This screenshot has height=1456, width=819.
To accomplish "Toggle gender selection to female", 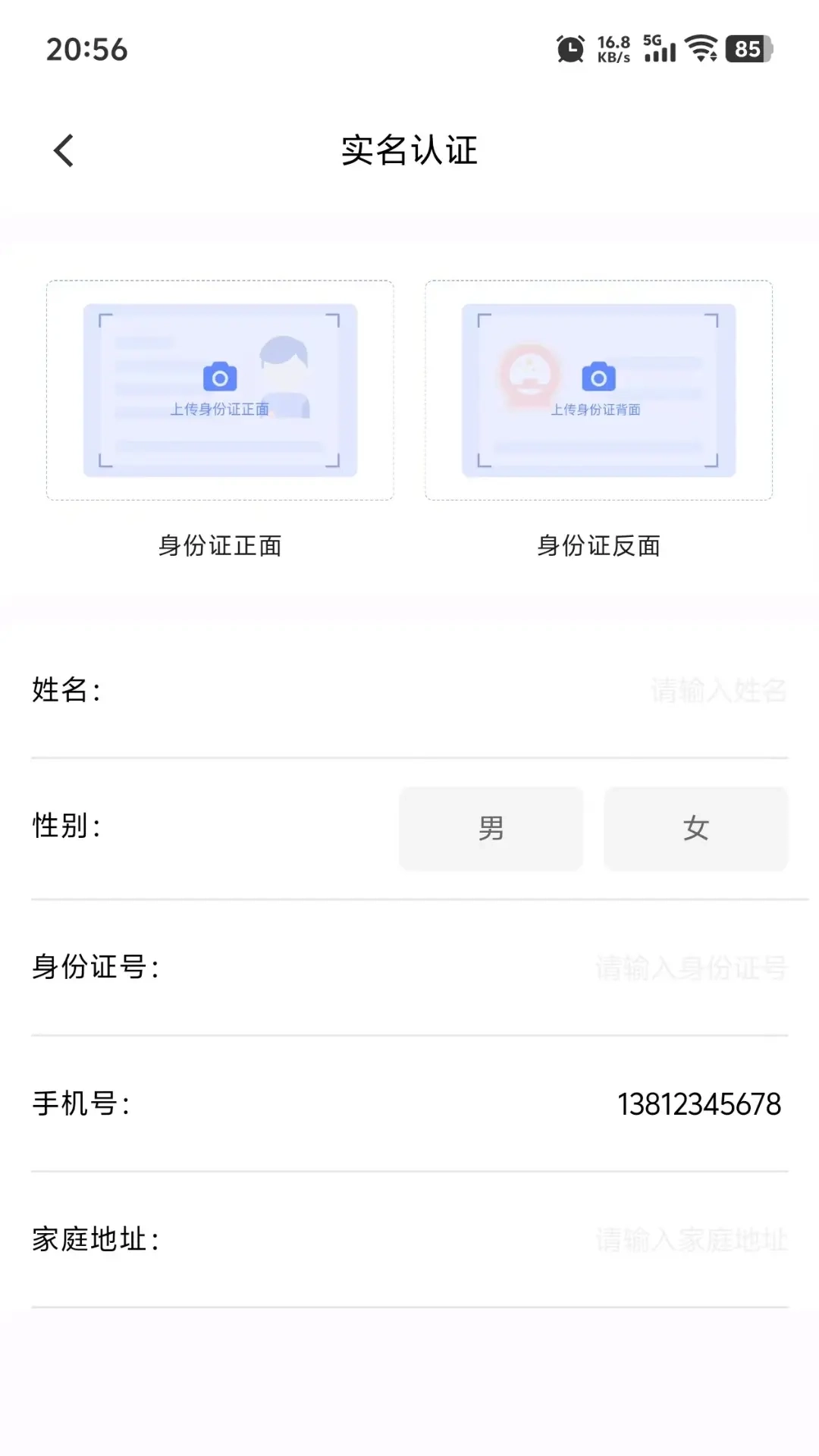I will pyautogui.click(x=695, y=828).
